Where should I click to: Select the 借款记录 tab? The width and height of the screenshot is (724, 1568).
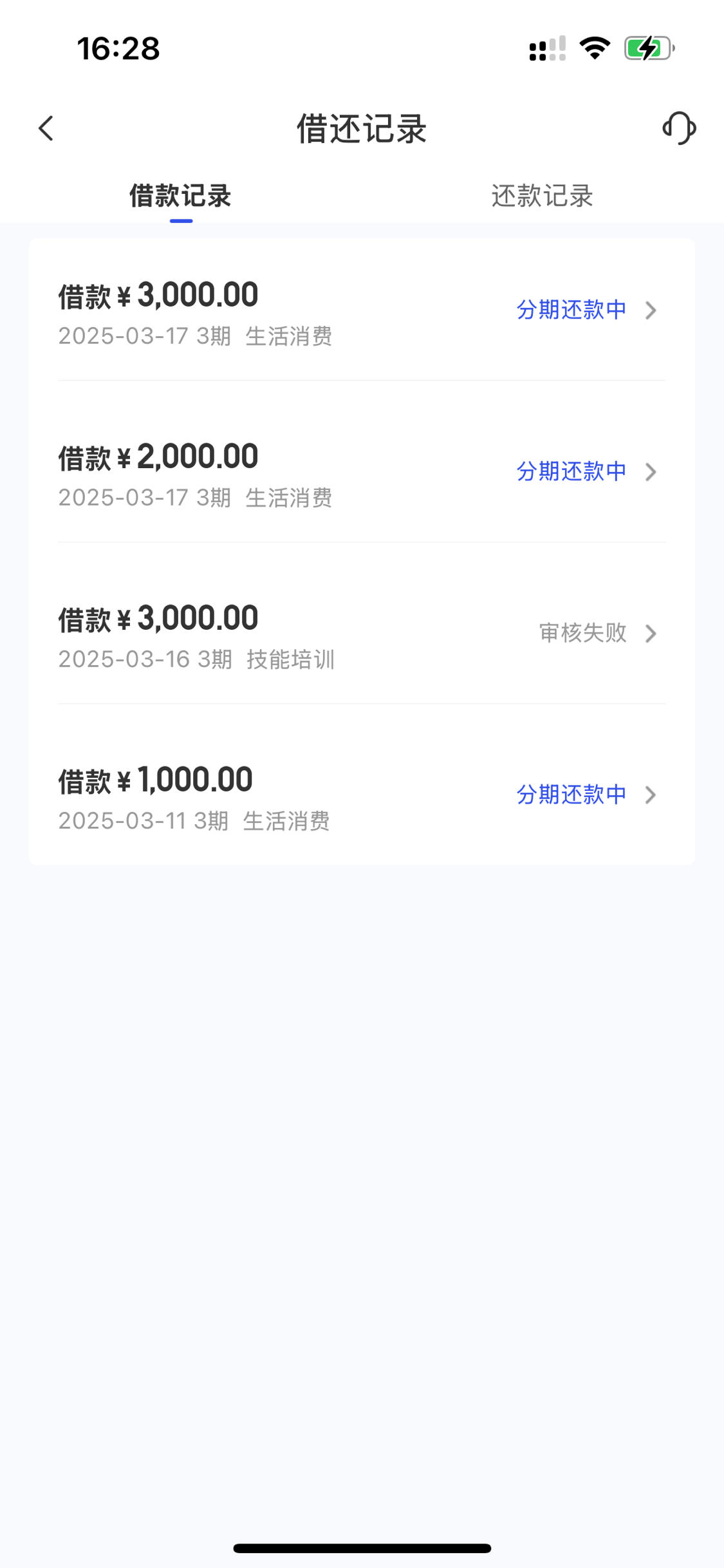[181, 196]
